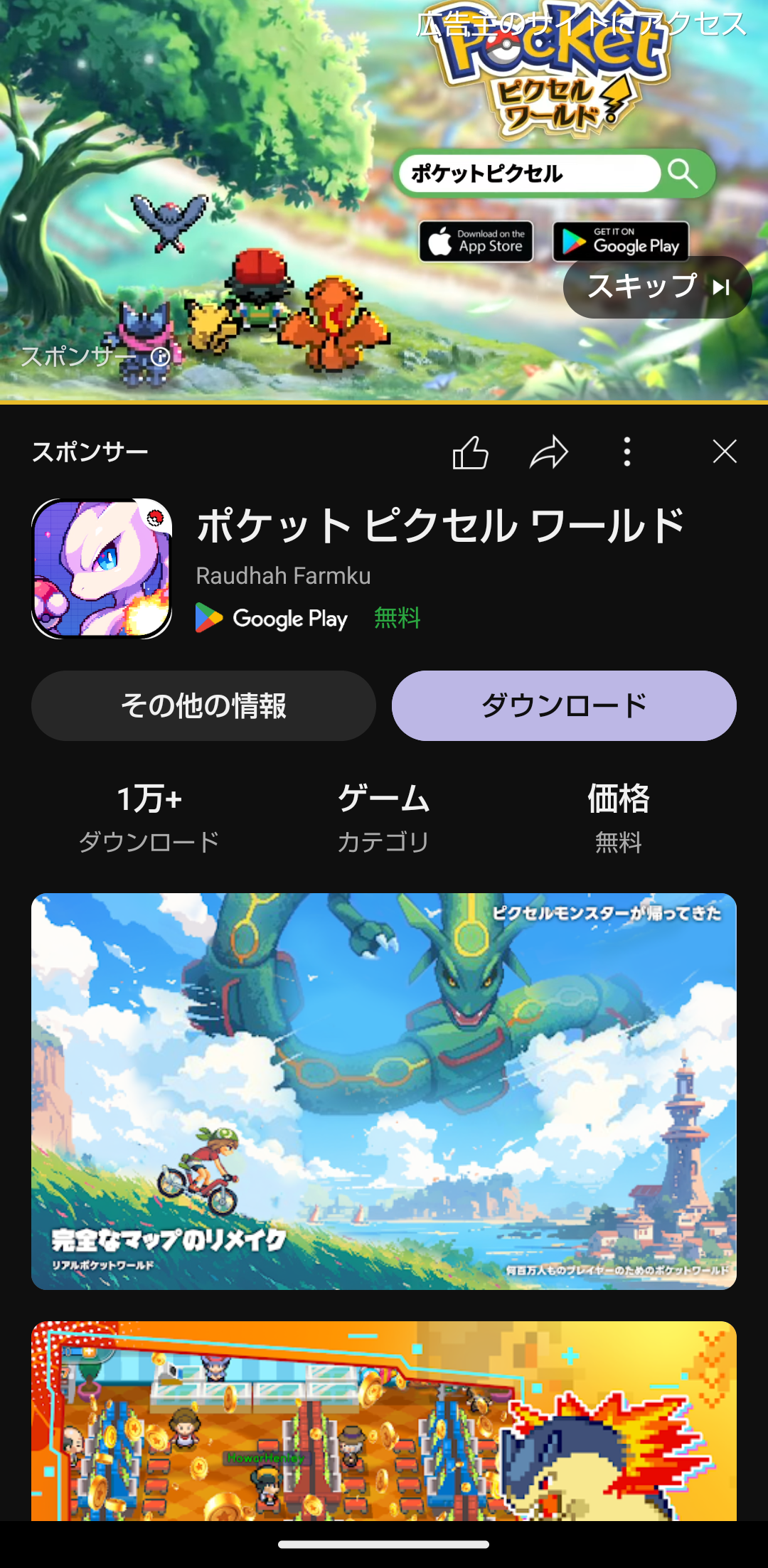Tap the ポケット ピクセル ワールド app icon
This screenshot has height=1568, width=768.
click(102, 568)
